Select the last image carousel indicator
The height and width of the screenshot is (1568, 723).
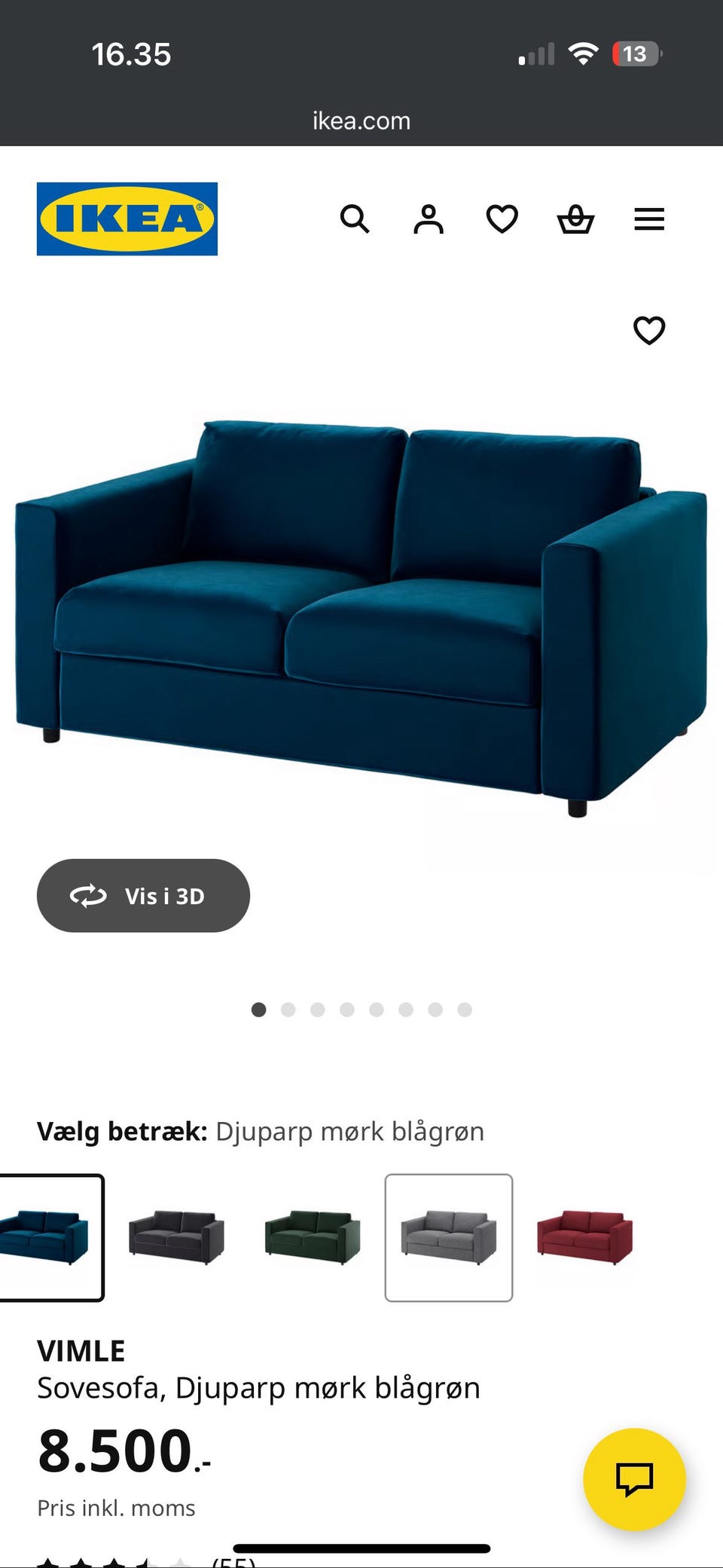pos(464,1010)
